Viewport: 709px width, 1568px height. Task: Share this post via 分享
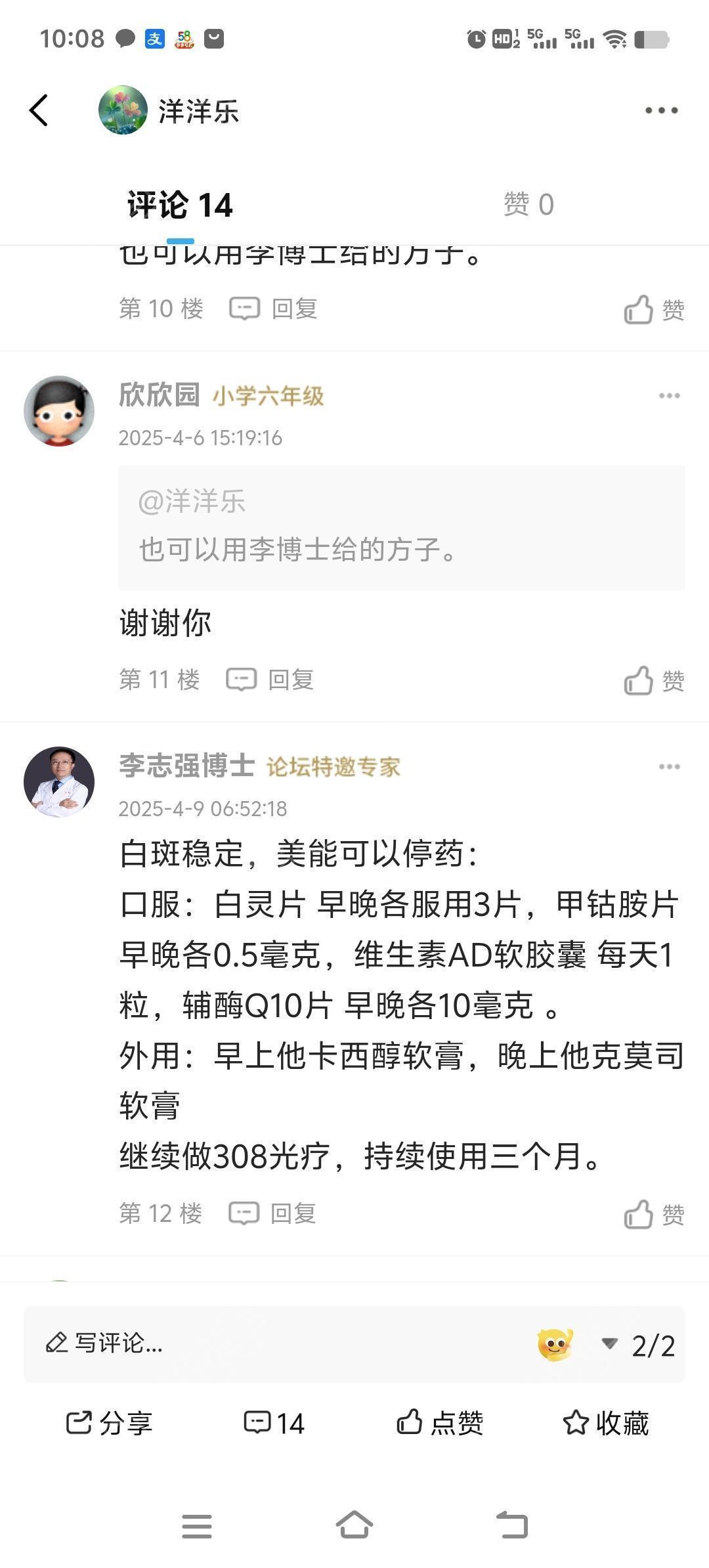[110, 1423]
